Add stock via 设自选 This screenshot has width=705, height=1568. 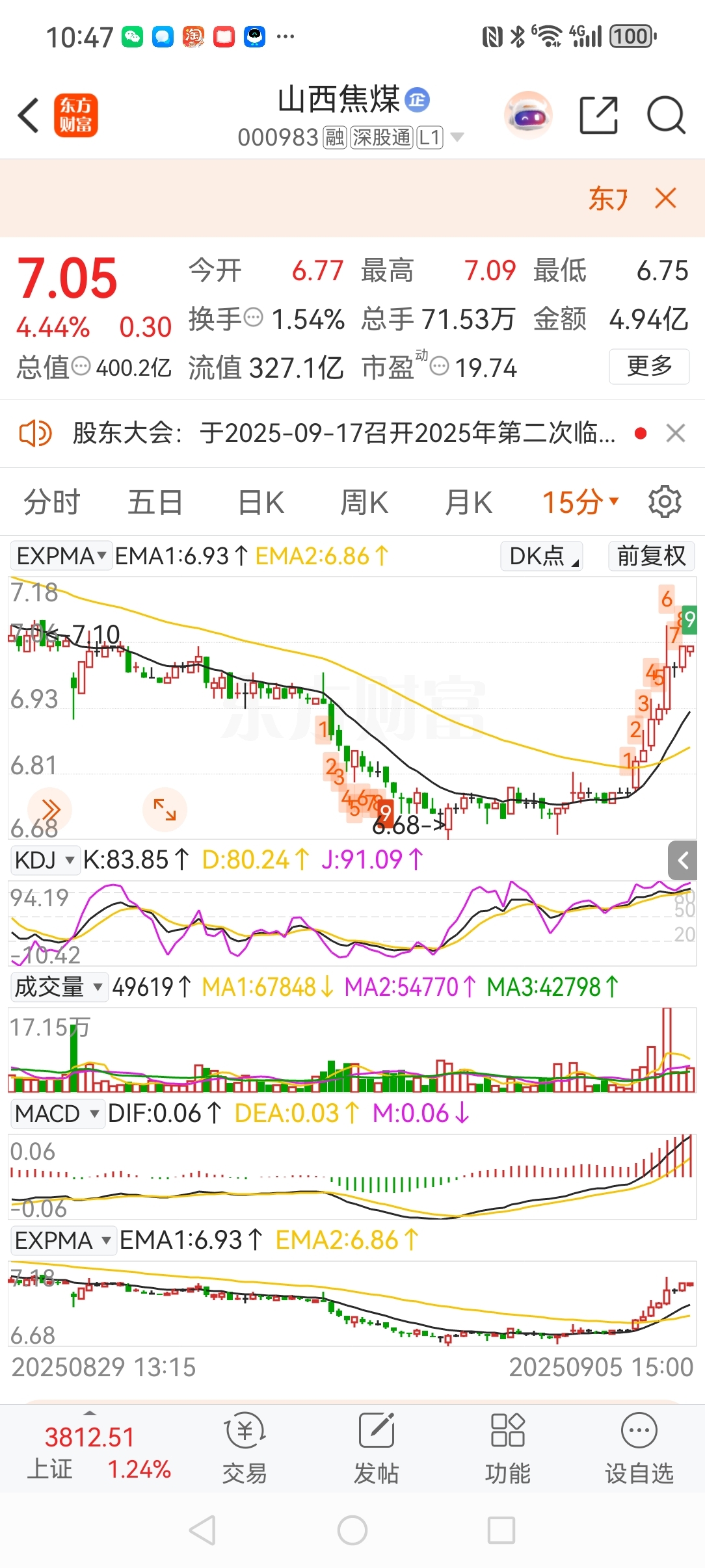coord(639,1449)
